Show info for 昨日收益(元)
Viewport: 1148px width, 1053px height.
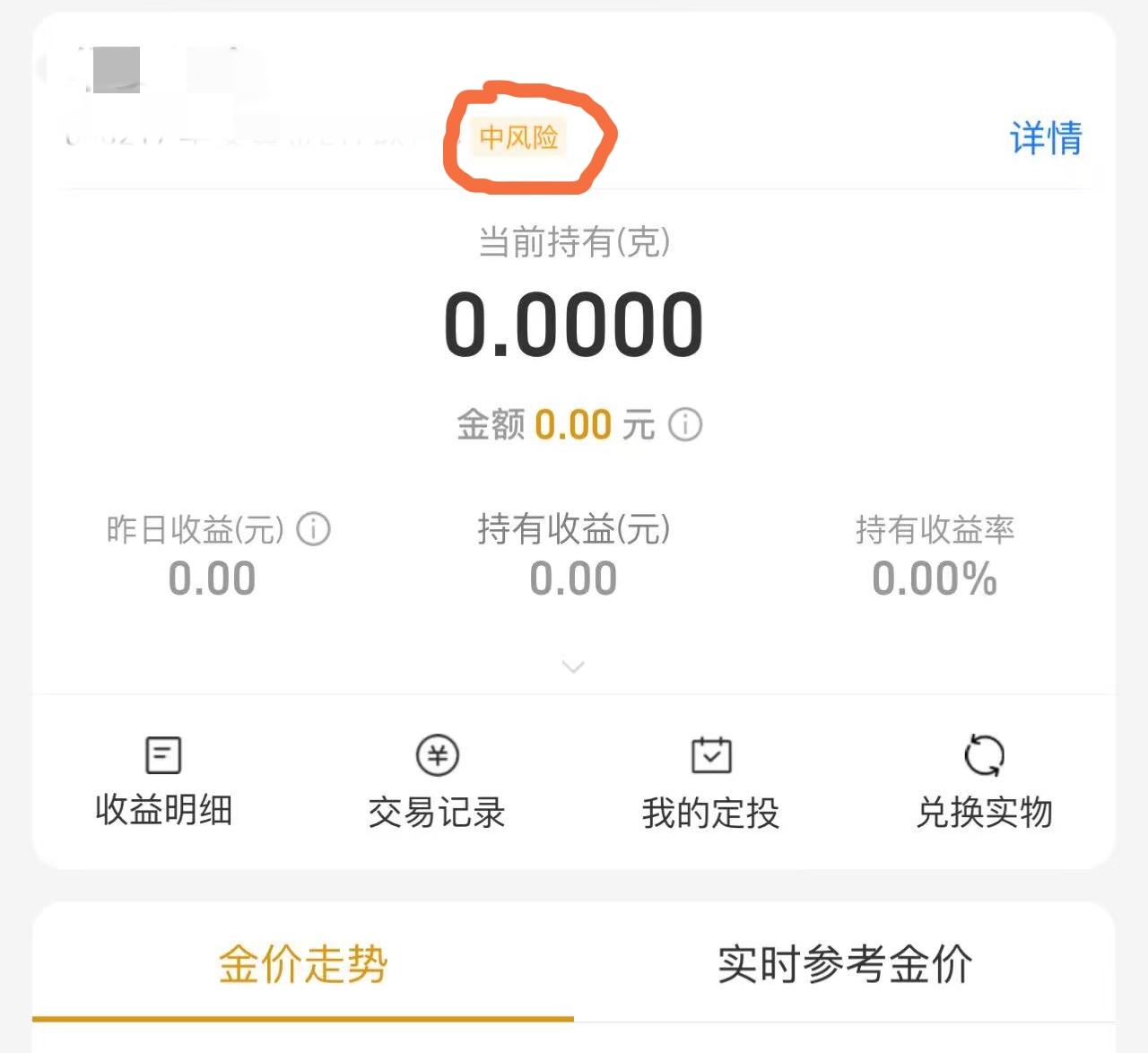314,529
